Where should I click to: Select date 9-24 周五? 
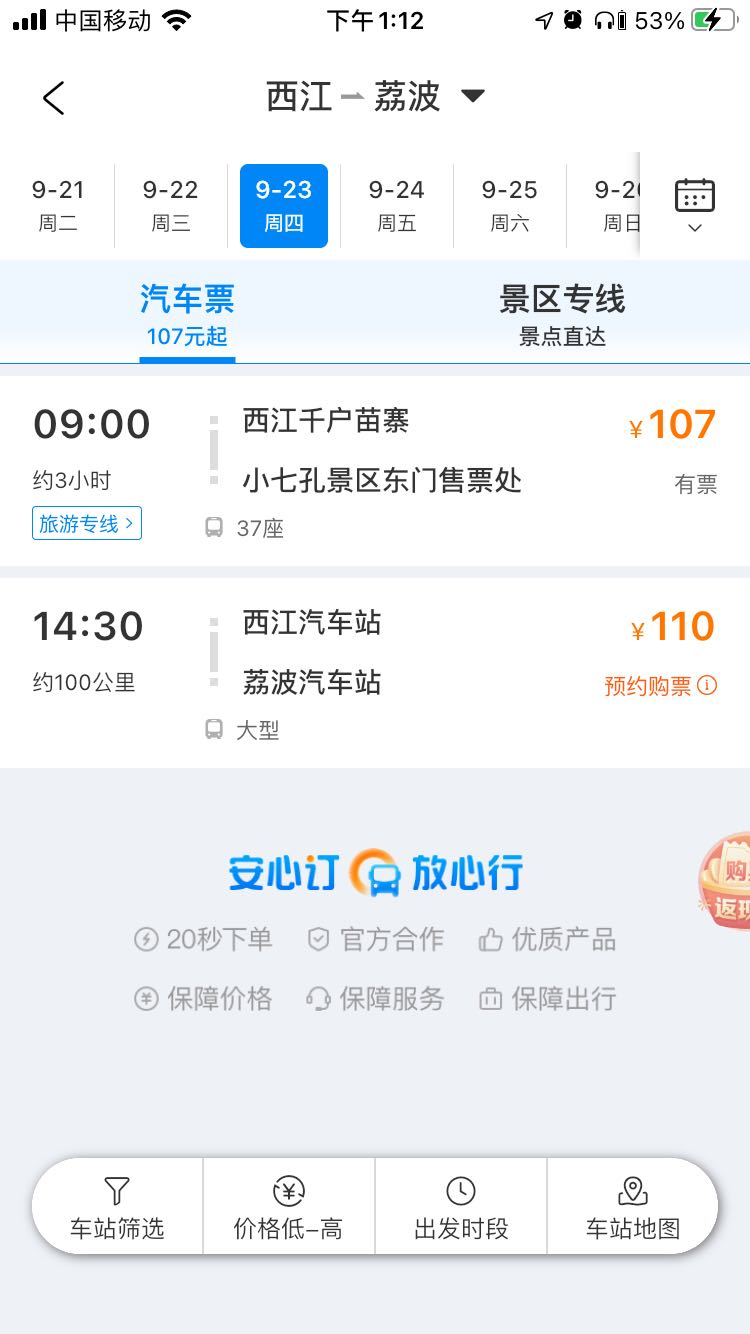tap(396, 205)
